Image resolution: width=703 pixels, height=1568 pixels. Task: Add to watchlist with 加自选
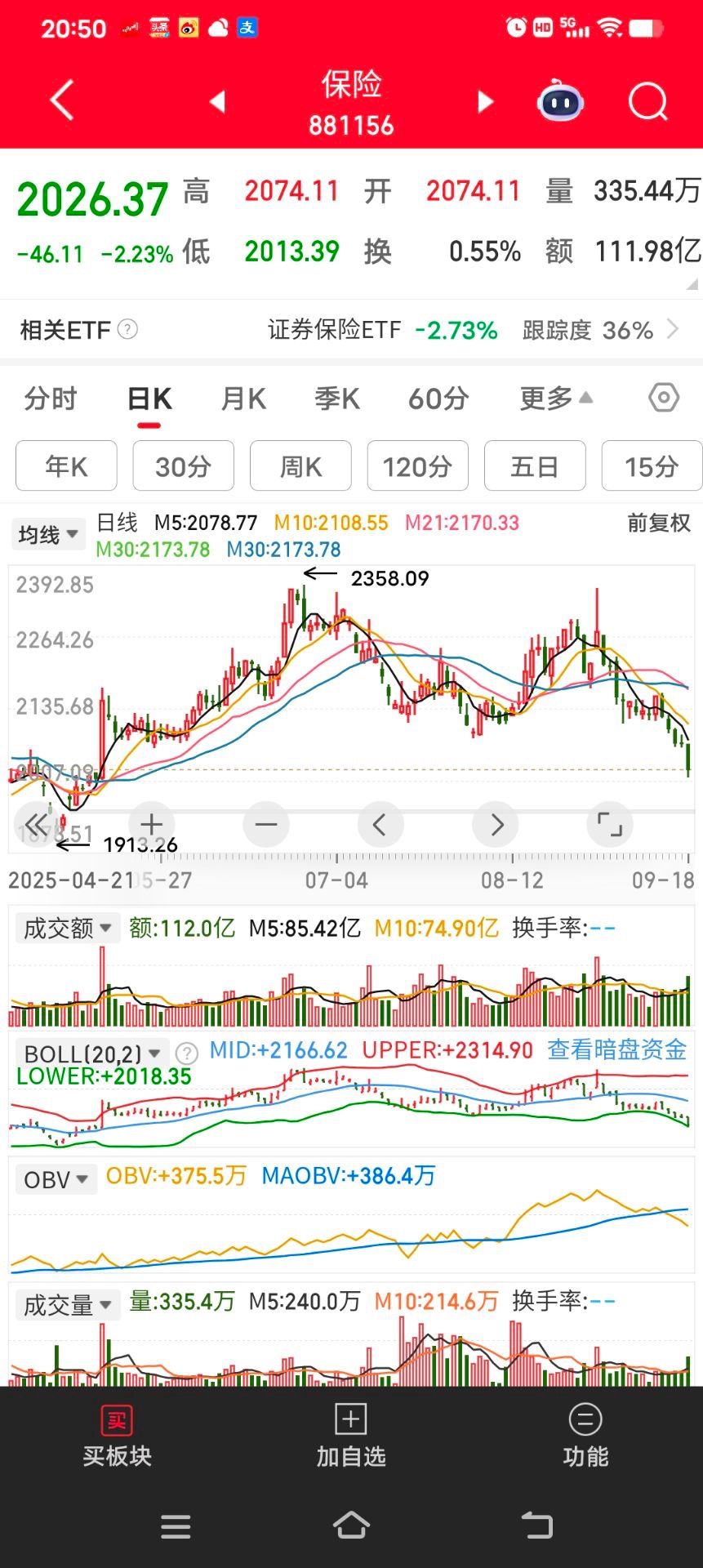tap(351, 1437)
